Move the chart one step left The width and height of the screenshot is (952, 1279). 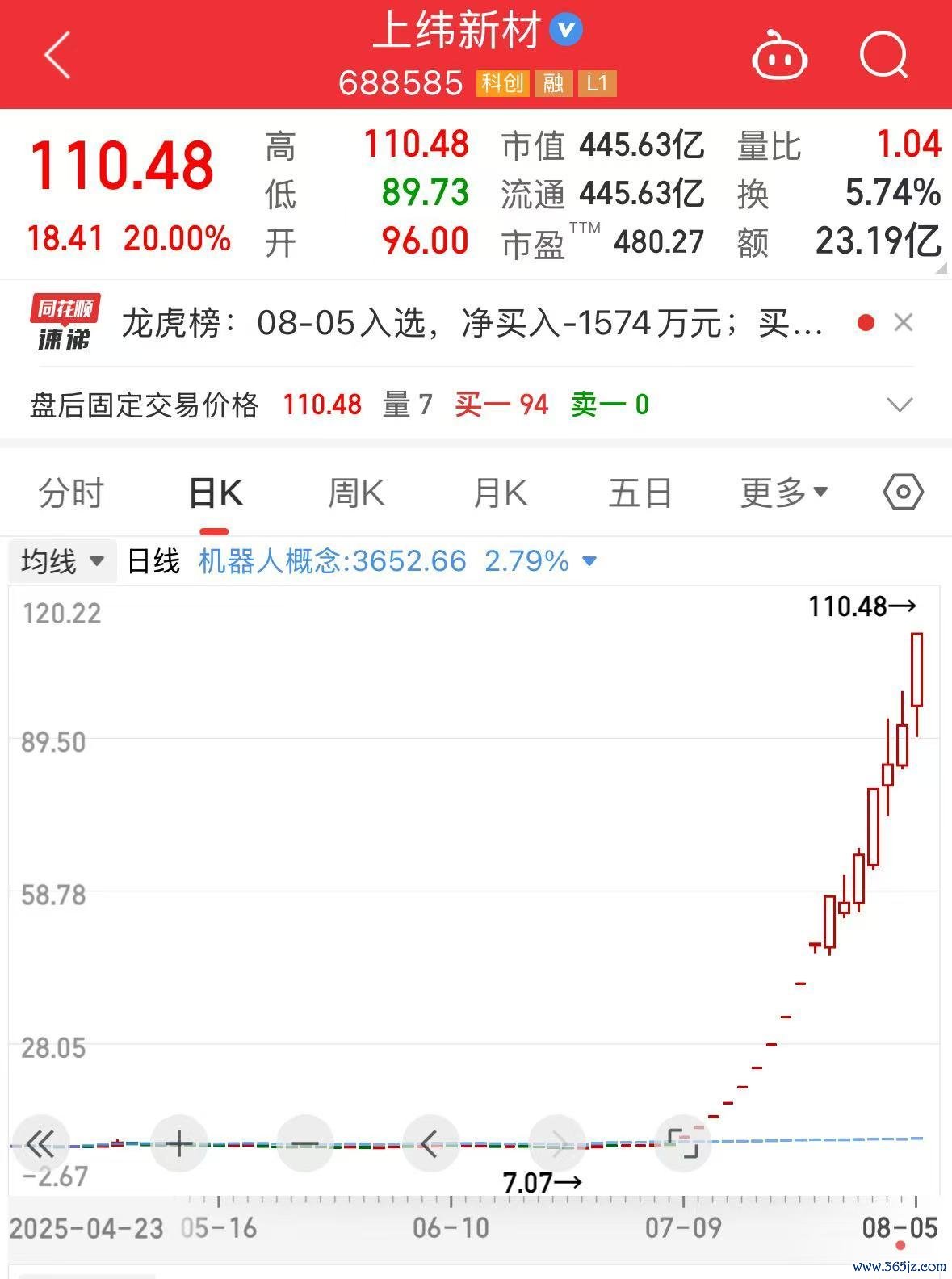coord(430,1143)
